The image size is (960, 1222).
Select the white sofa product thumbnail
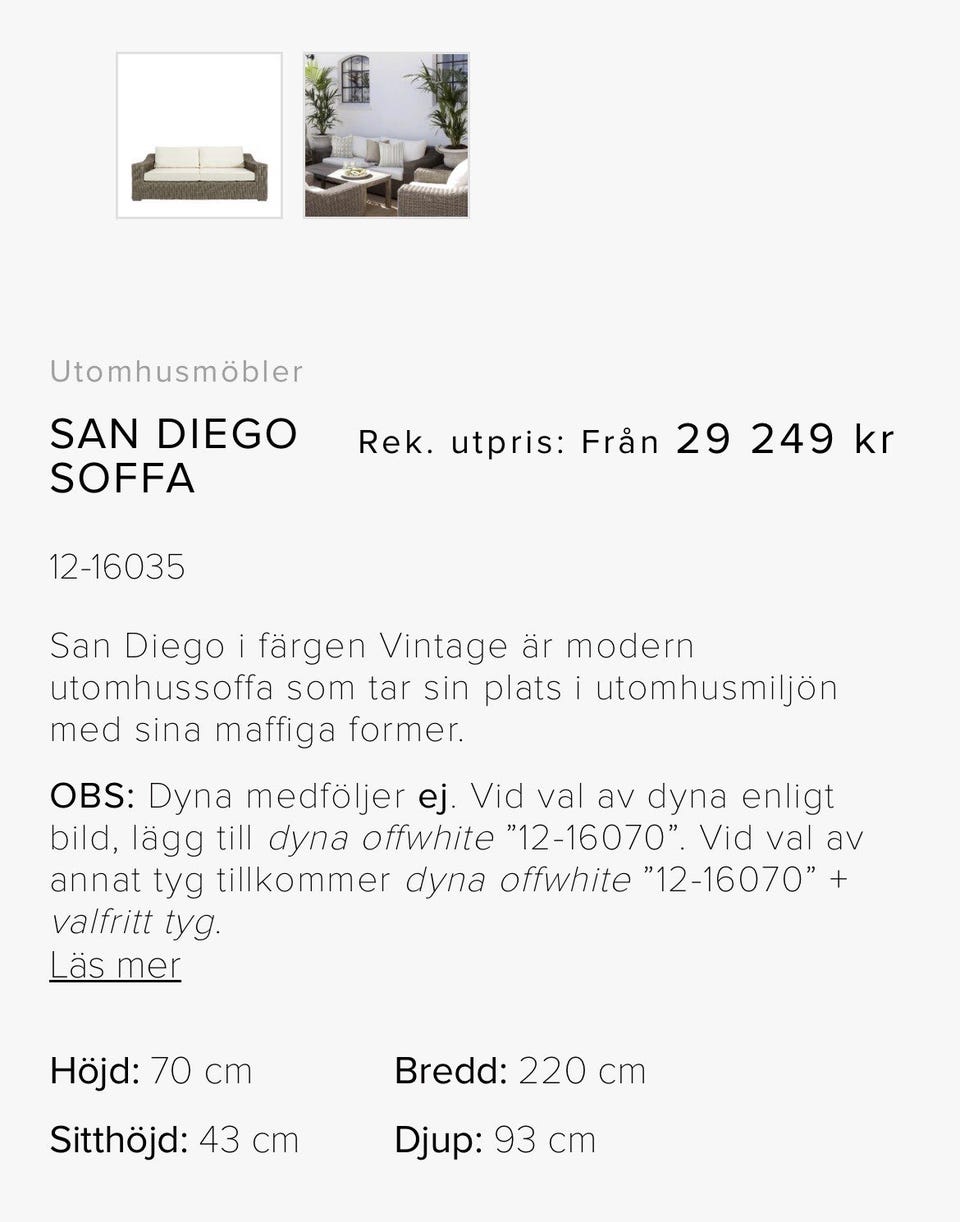[198, 134]
